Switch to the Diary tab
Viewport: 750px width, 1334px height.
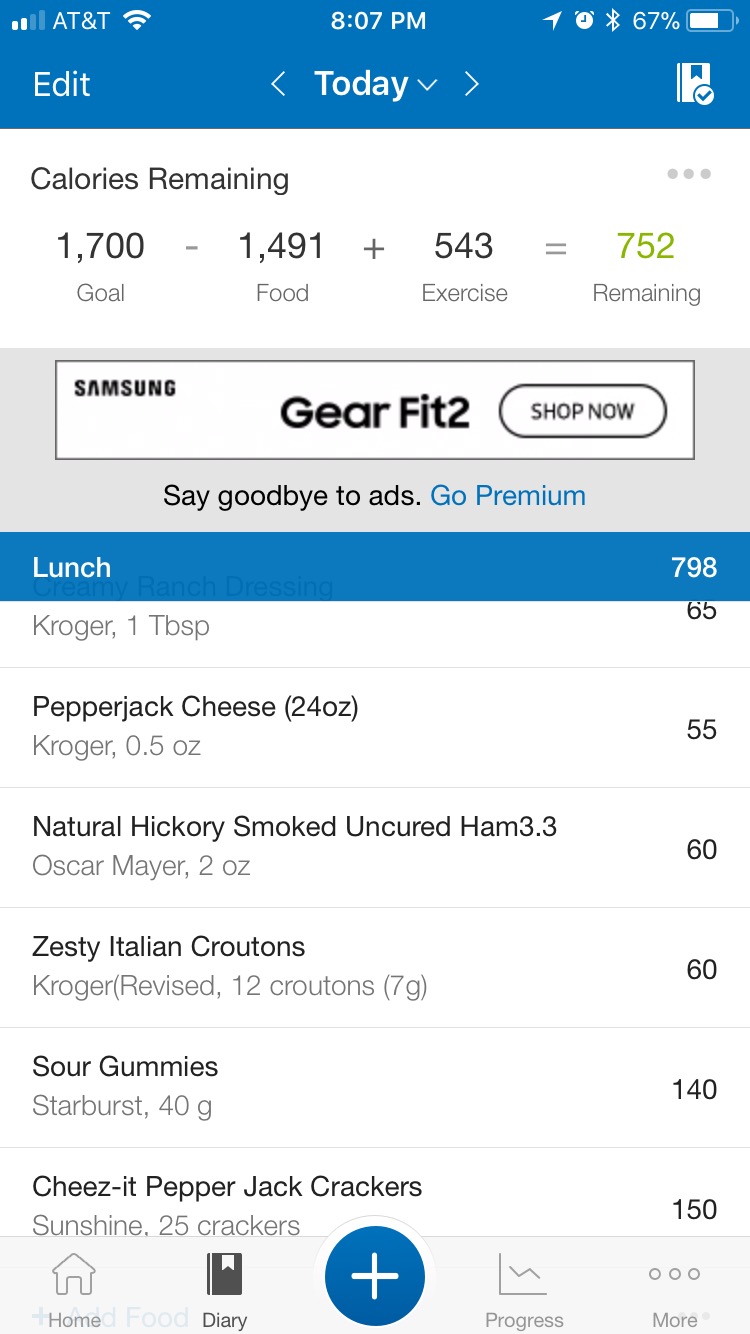224,1290
